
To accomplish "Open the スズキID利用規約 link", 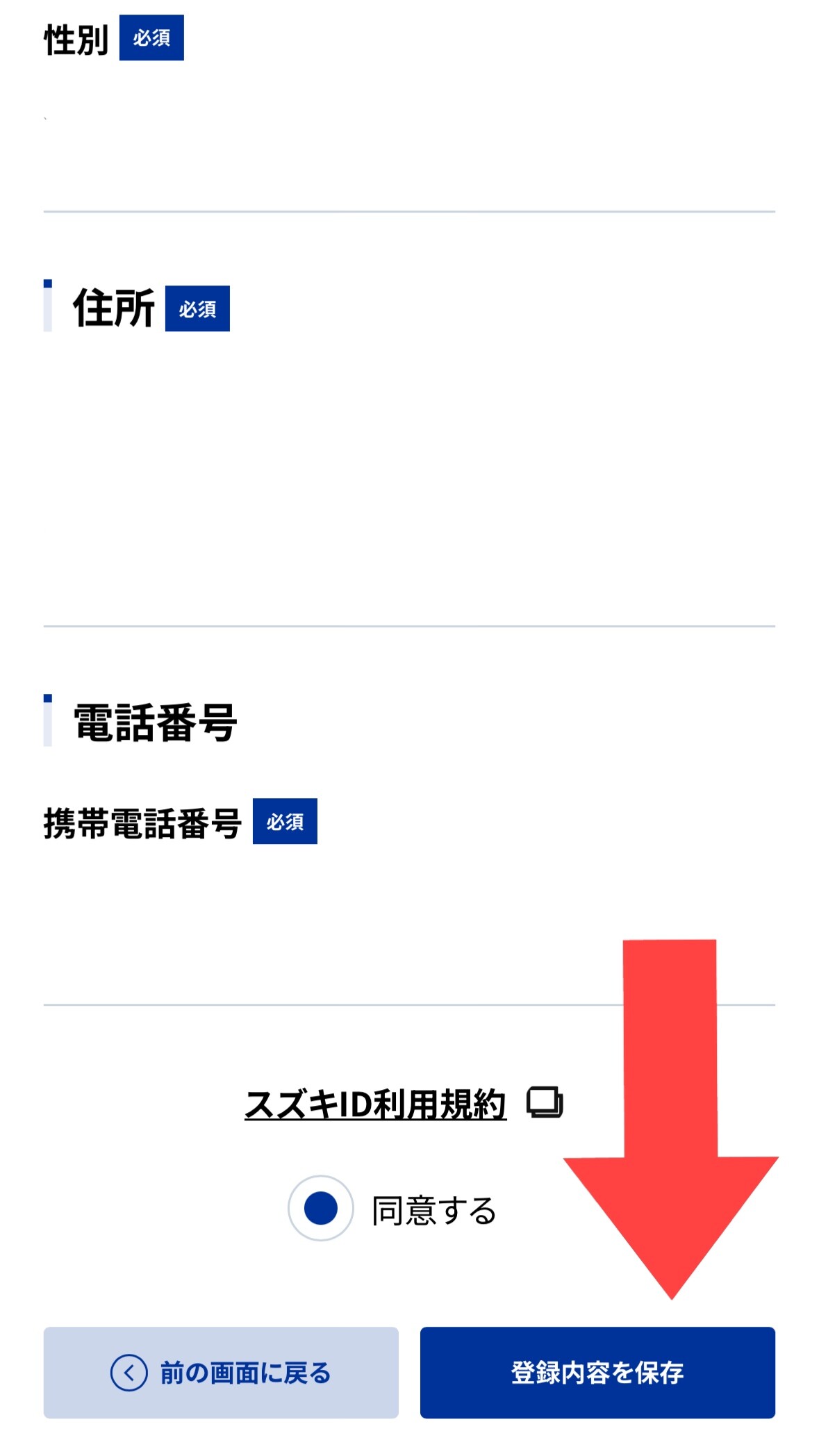I will pyautogui.click(x=376, y=1104).
